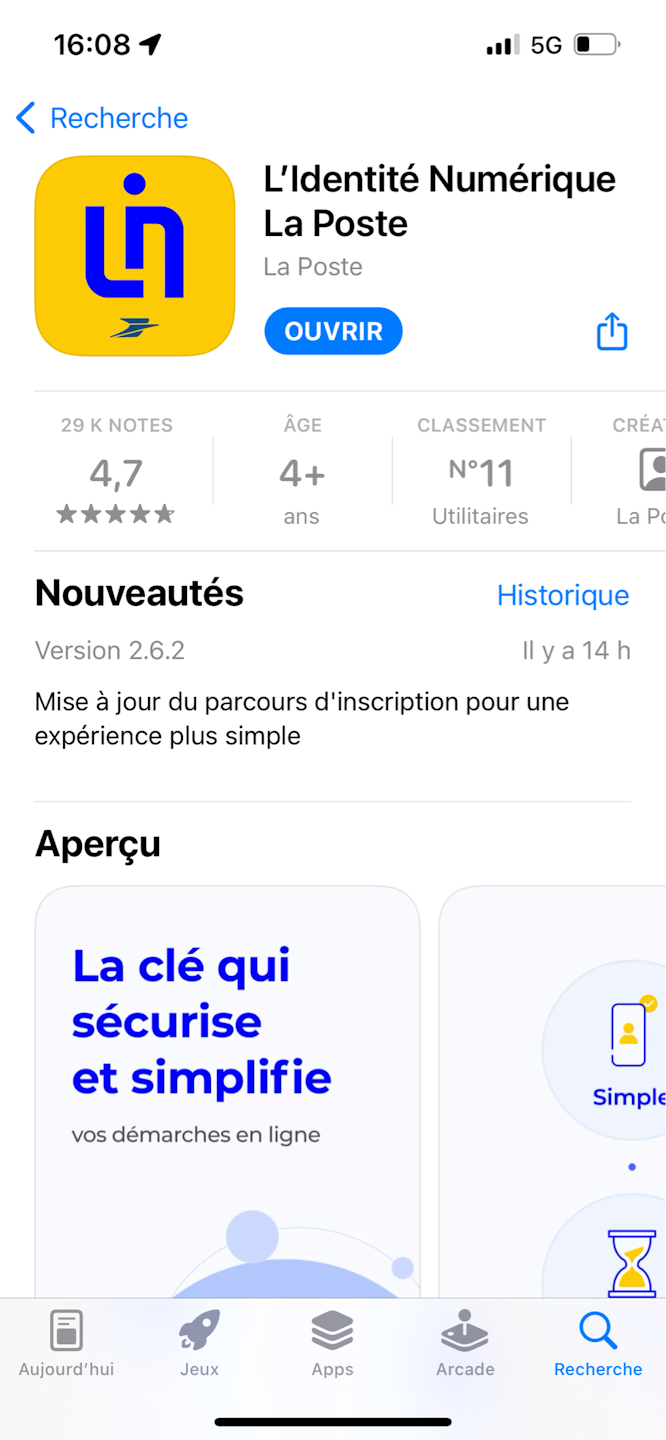Open the 'La clé qui sécurise' preview
Viewport: 666px width, 1440px height.
click(227, 1090)
